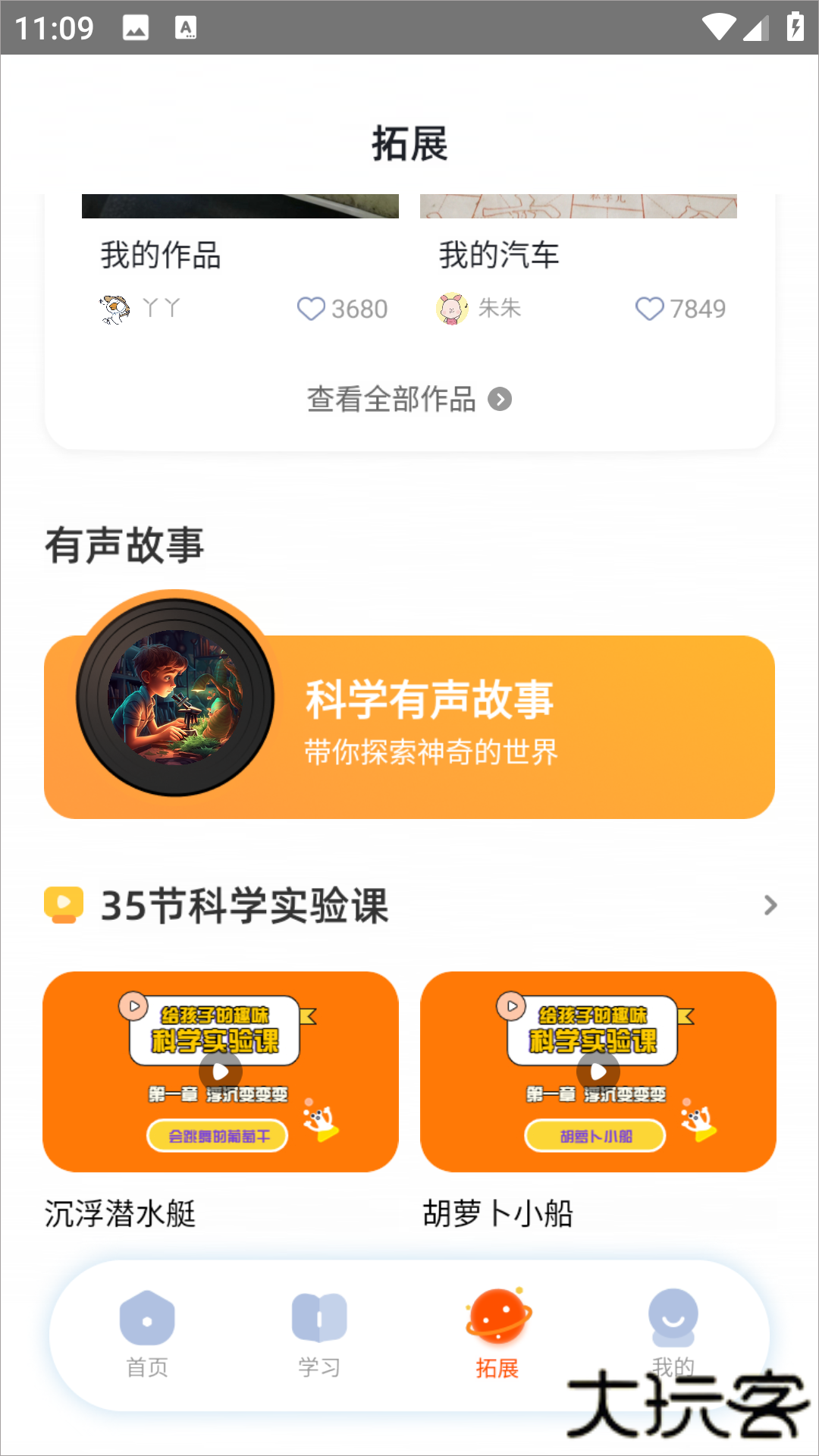Toggle the heart on 我的汽车
The image size is (819, 1456).
click(650, 309)
